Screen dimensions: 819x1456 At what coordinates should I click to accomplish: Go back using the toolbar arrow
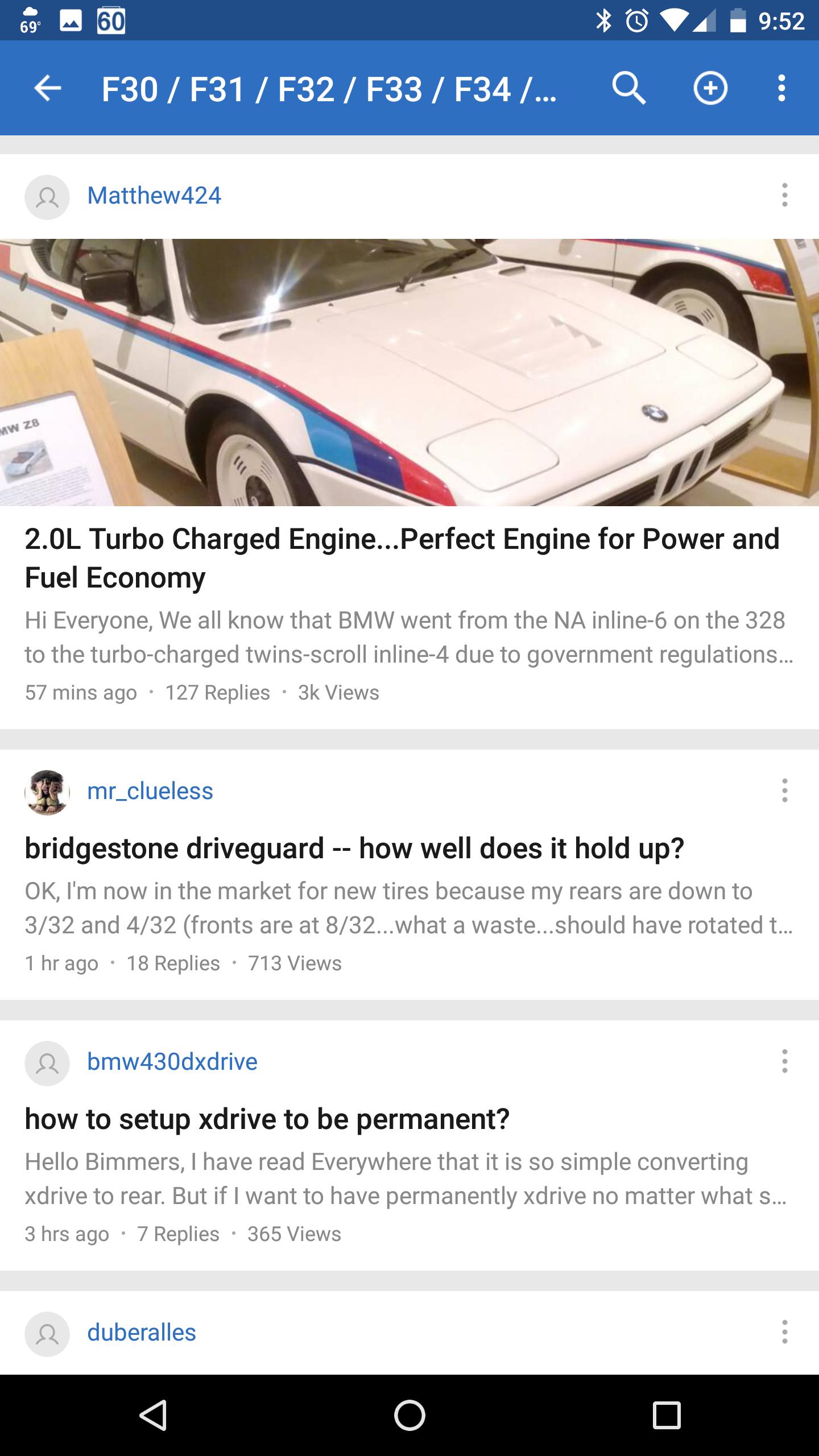tap(48, 88)
